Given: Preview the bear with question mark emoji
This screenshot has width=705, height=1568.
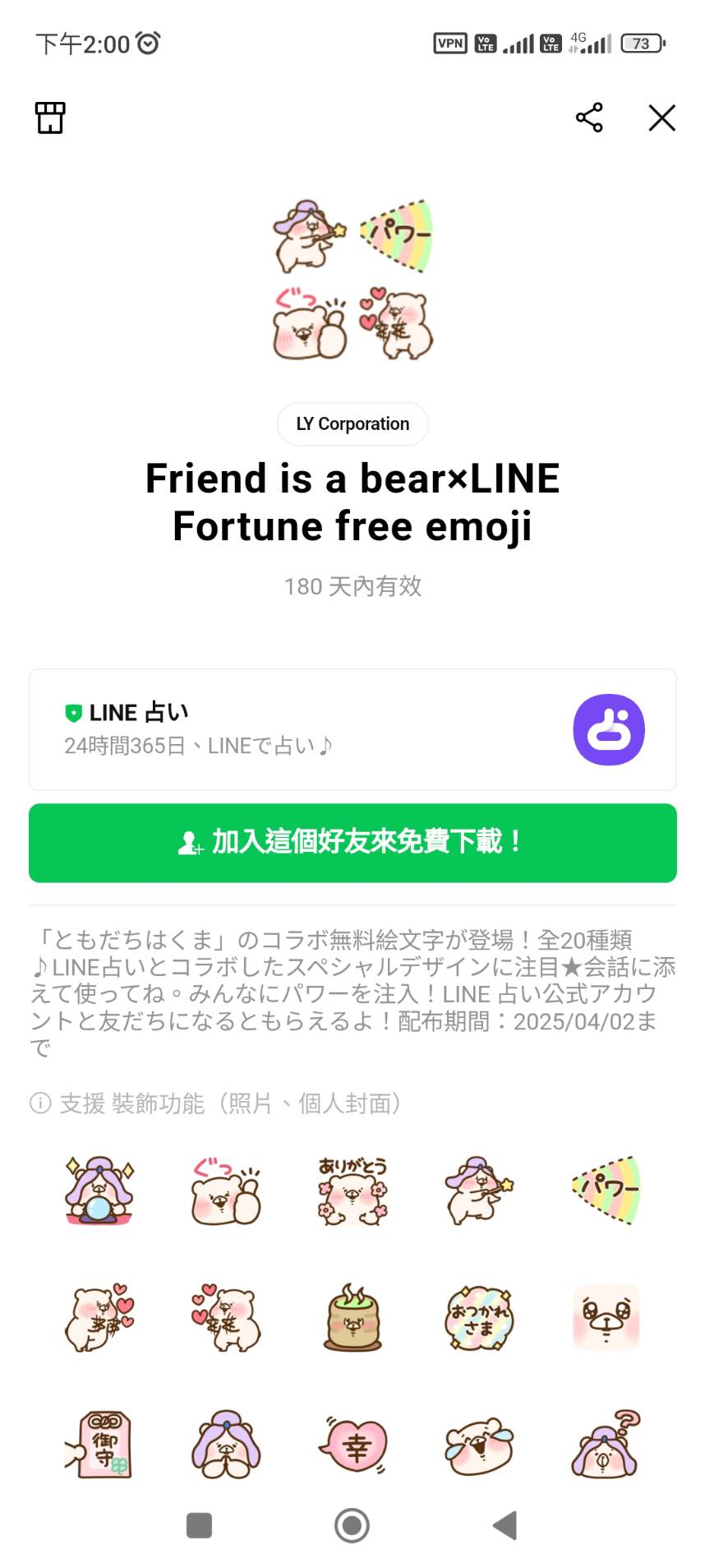Looking at the screenshot, I should pos(606,1445).
